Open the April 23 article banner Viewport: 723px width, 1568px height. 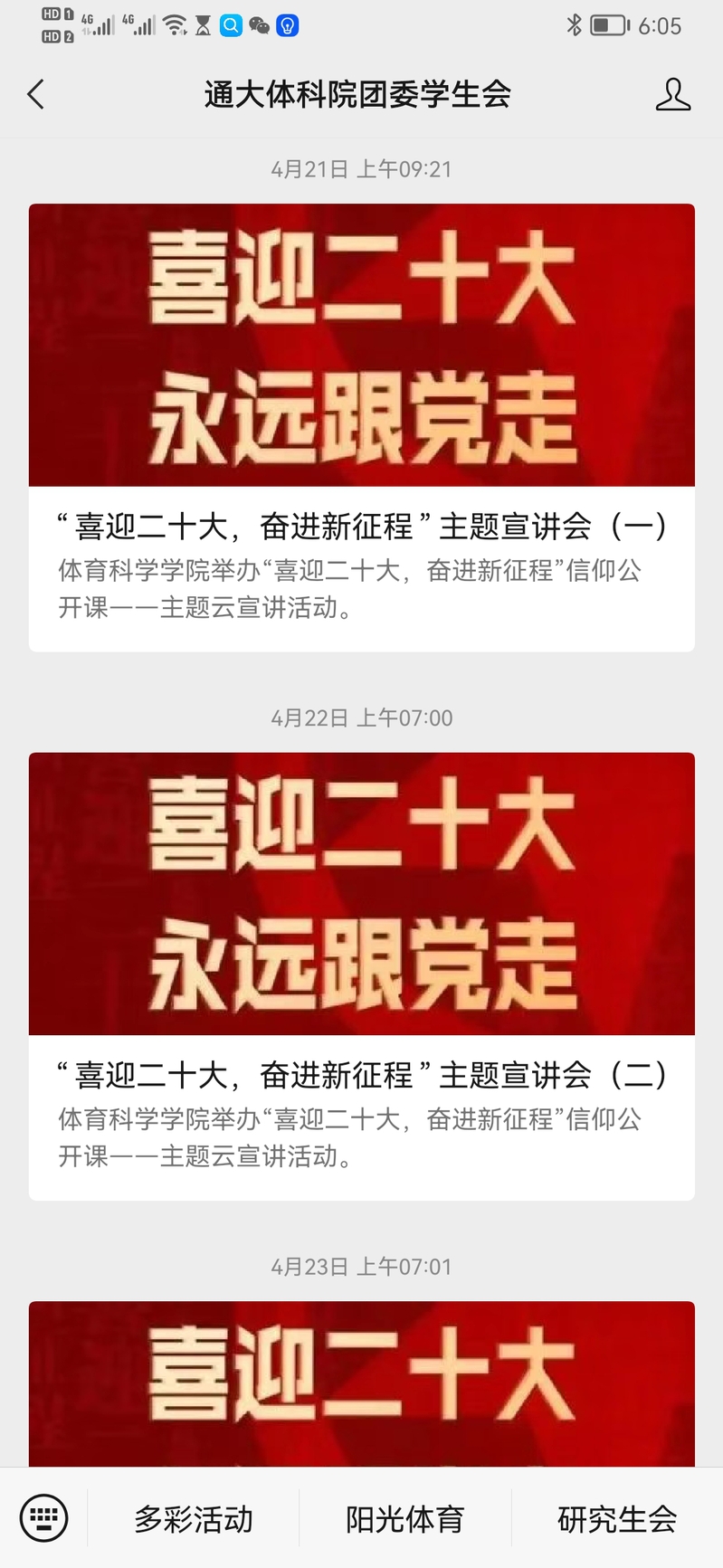coord(361,1383)
